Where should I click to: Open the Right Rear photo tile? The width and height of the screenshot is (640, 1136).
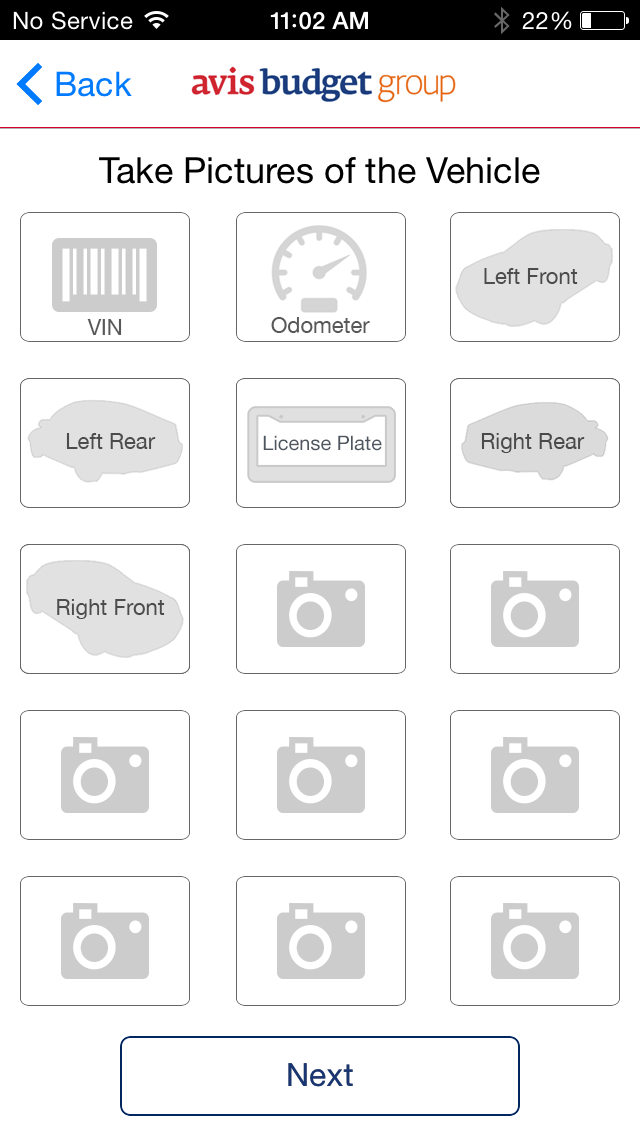point(535,443)
